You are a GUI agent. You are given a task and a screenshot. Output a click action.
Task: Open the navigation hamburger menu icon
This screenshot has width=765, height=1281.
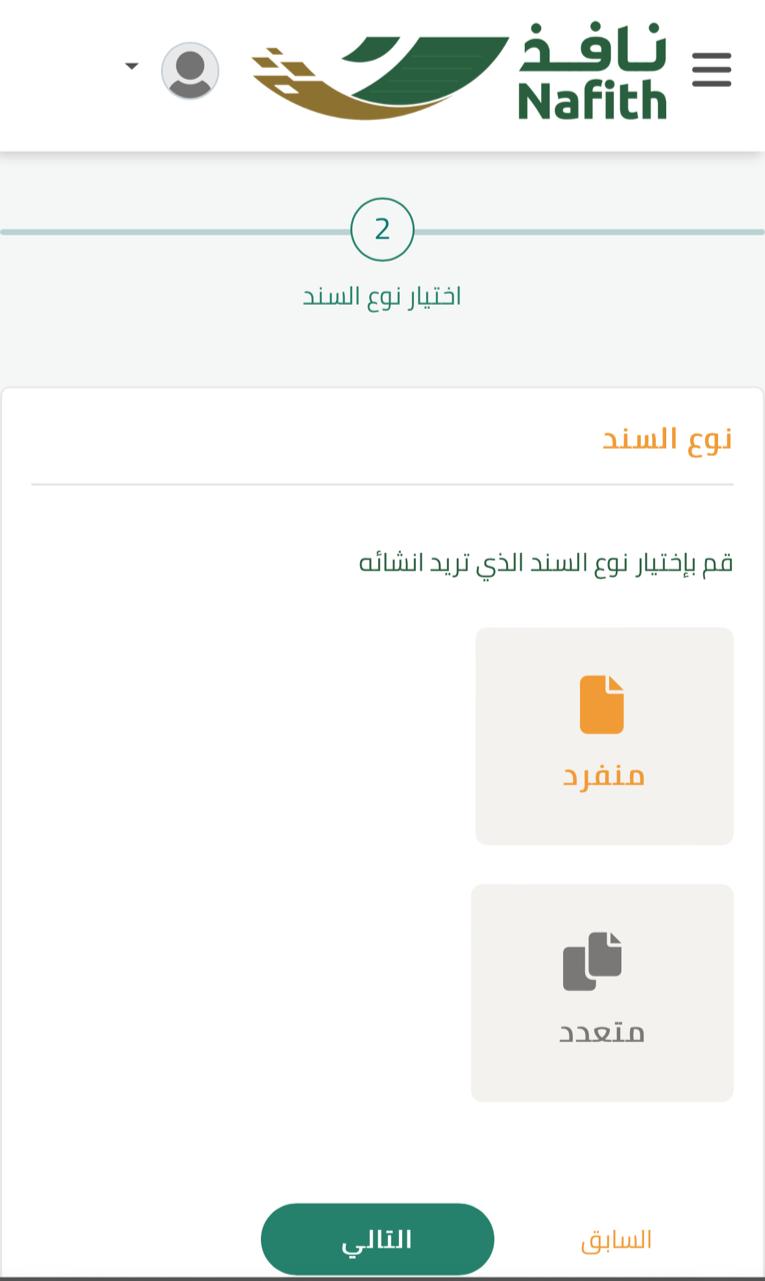(712, 70)
